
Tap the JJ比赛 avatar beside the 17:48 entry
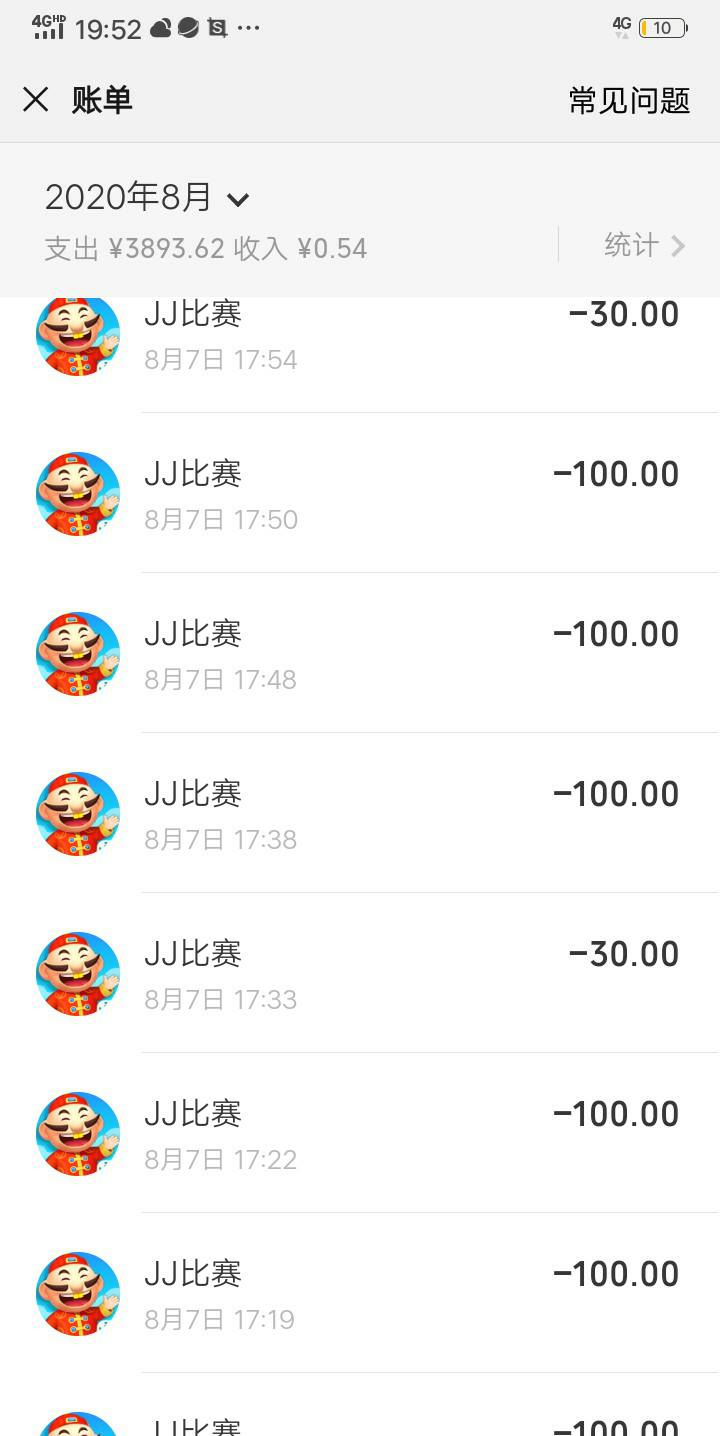(77, 653)
